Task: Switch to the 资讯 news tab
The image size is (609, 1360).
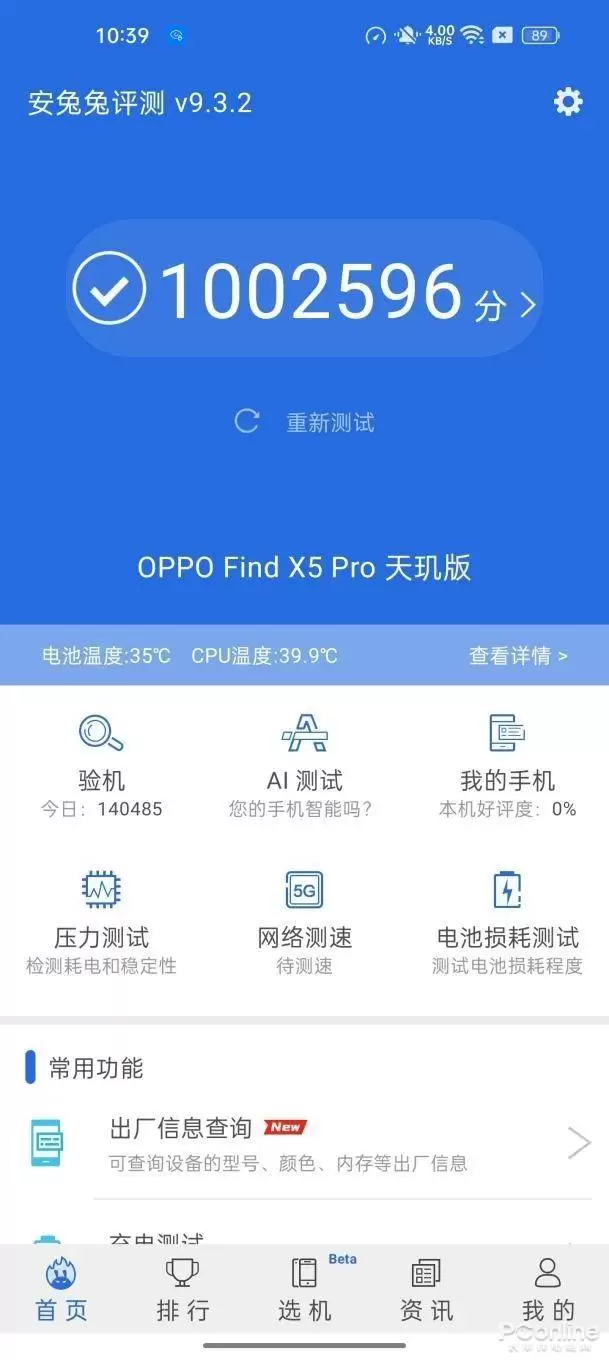Action: tap(426, 1290)
